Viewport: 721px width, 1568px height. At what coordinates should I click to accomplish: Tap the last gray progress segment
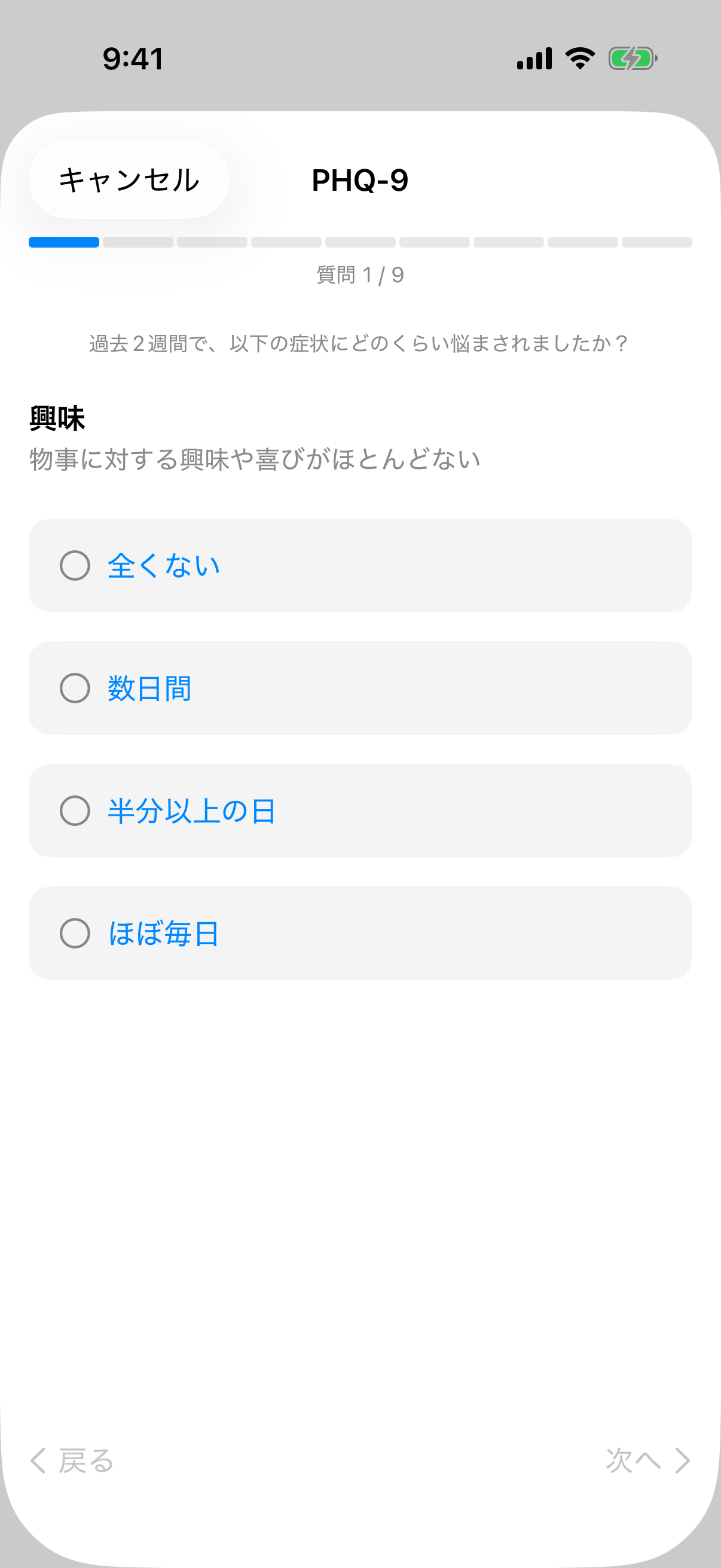pyautogui.click(x=656, y=242)
